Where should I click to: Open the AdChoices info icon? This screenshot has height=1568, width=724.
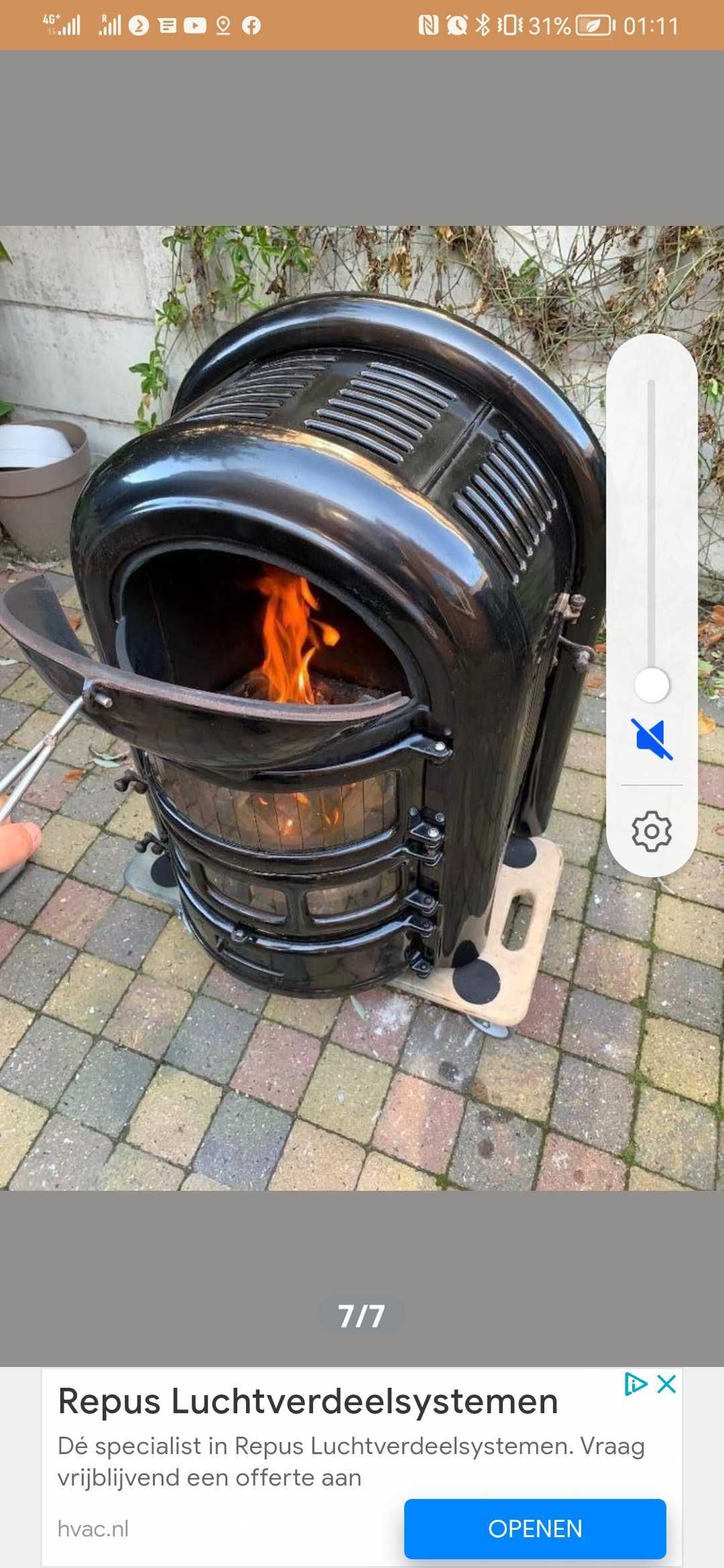pos(635,1384)
